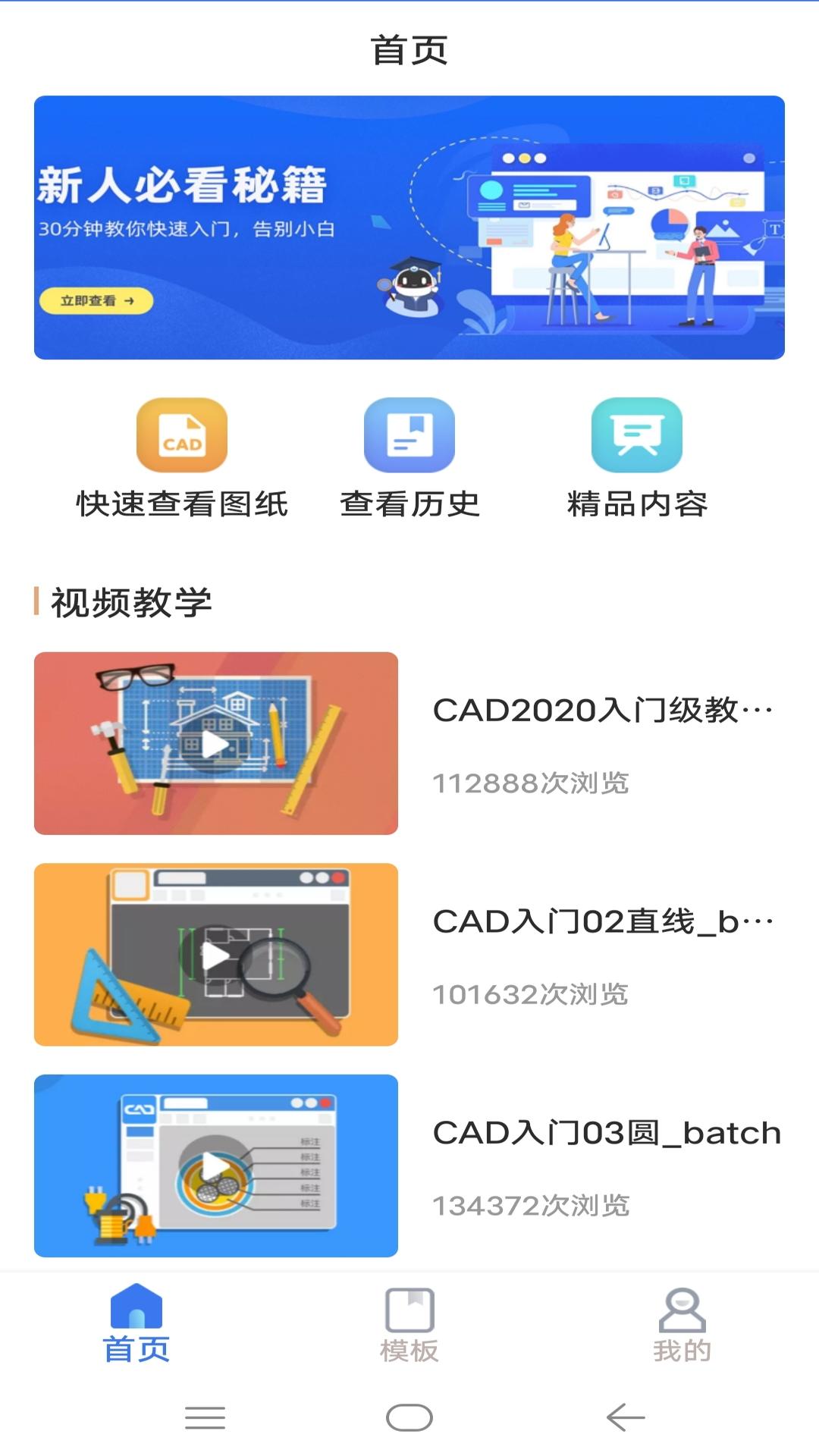Play the CAD入门03圆_batch video

coord(216,1168)
